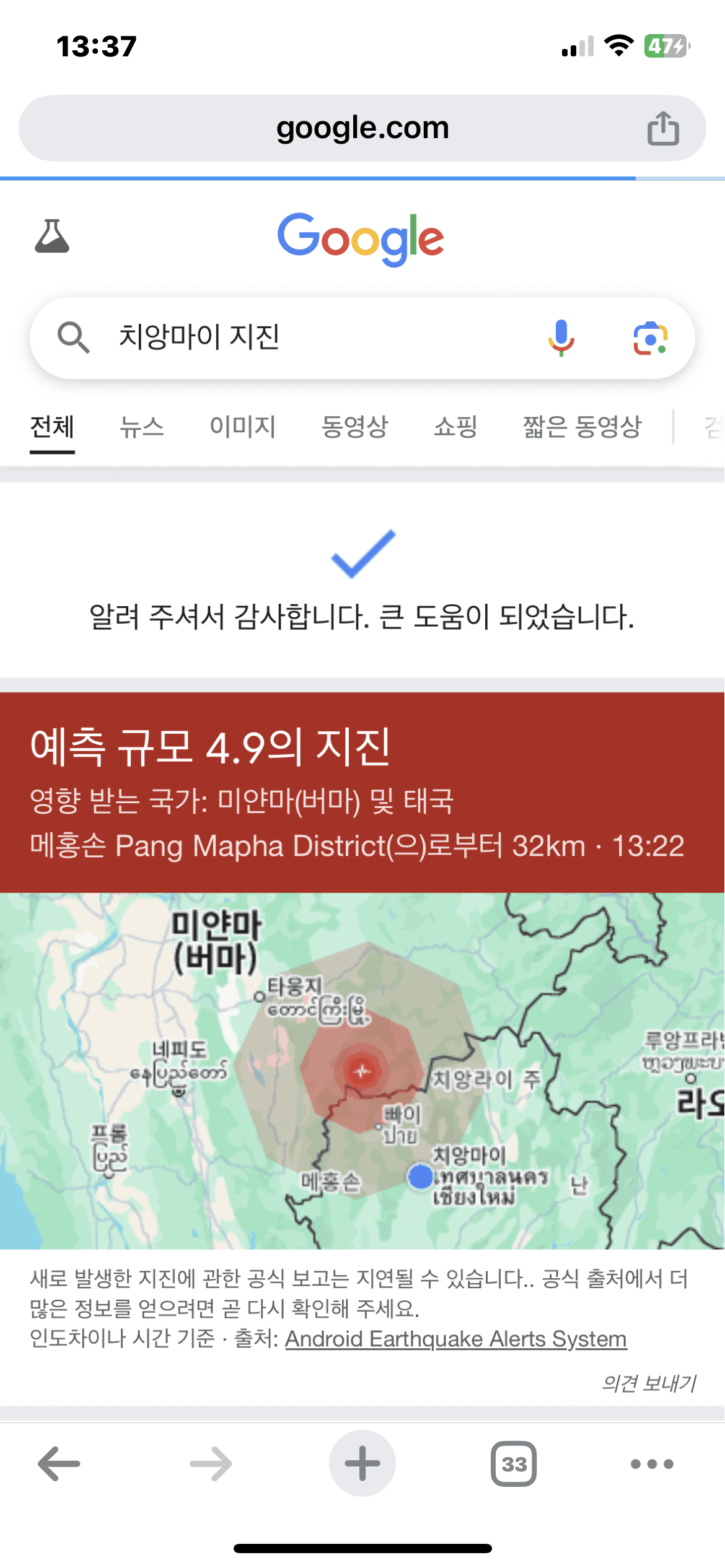Open the tab switcher showing 33
This screenshot has width=725, height=1568.
513,1464
